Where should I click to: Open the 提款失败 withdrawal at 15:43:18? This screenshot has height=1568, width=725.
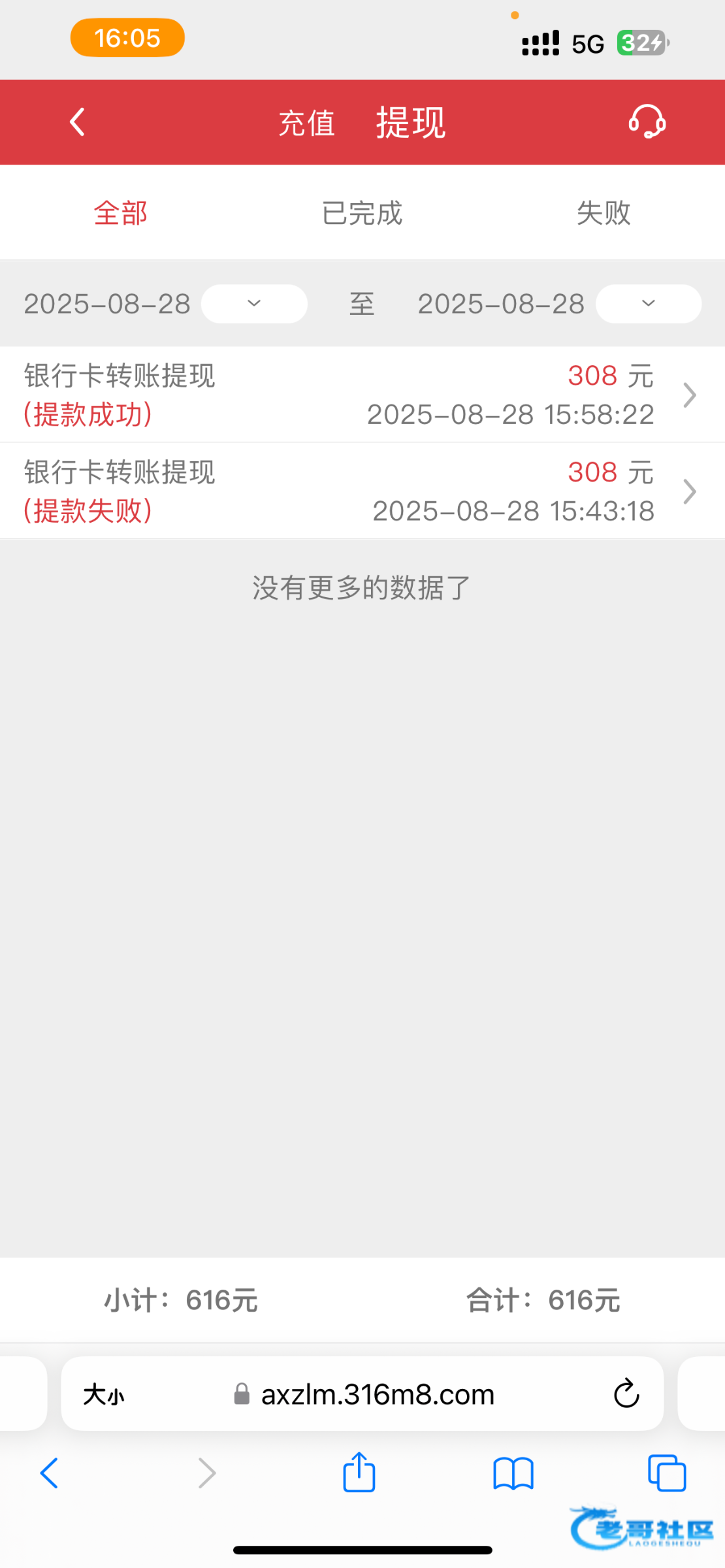pyautogui.click(x=362, y=491)
